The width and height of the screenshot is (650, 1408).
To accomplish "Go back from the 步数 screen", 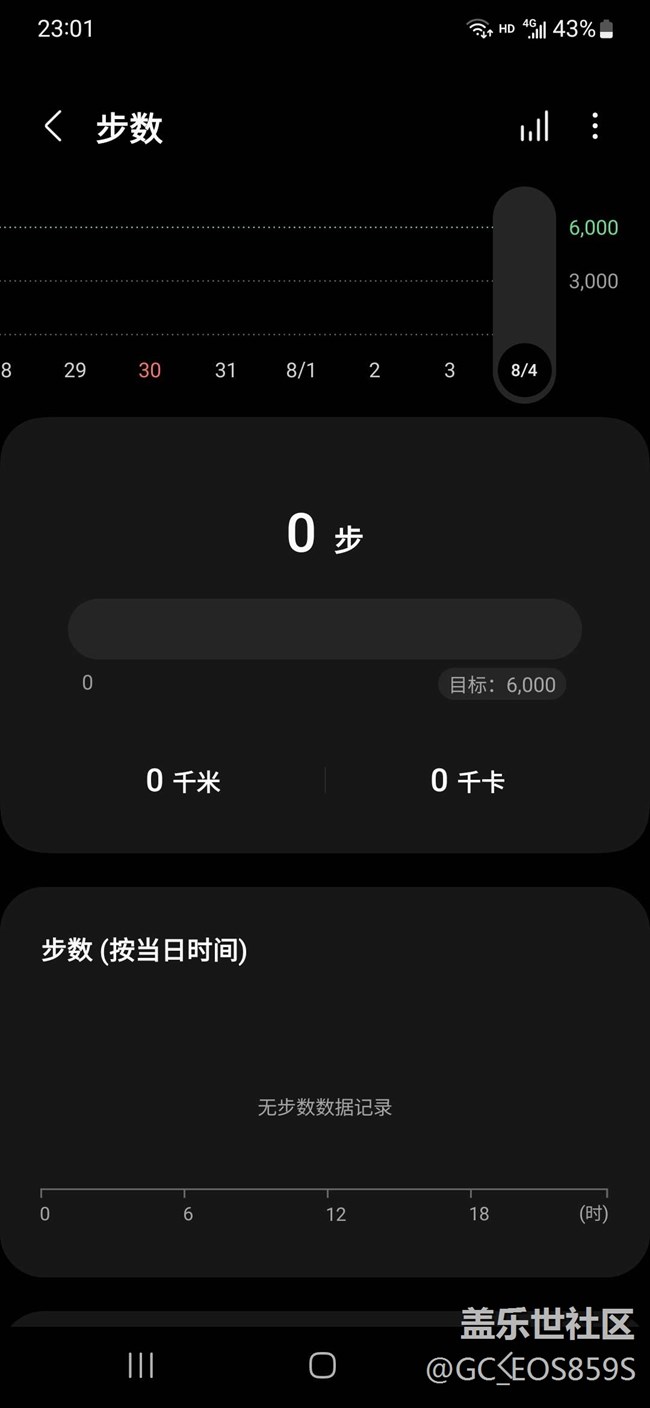I will pos(53,127).
